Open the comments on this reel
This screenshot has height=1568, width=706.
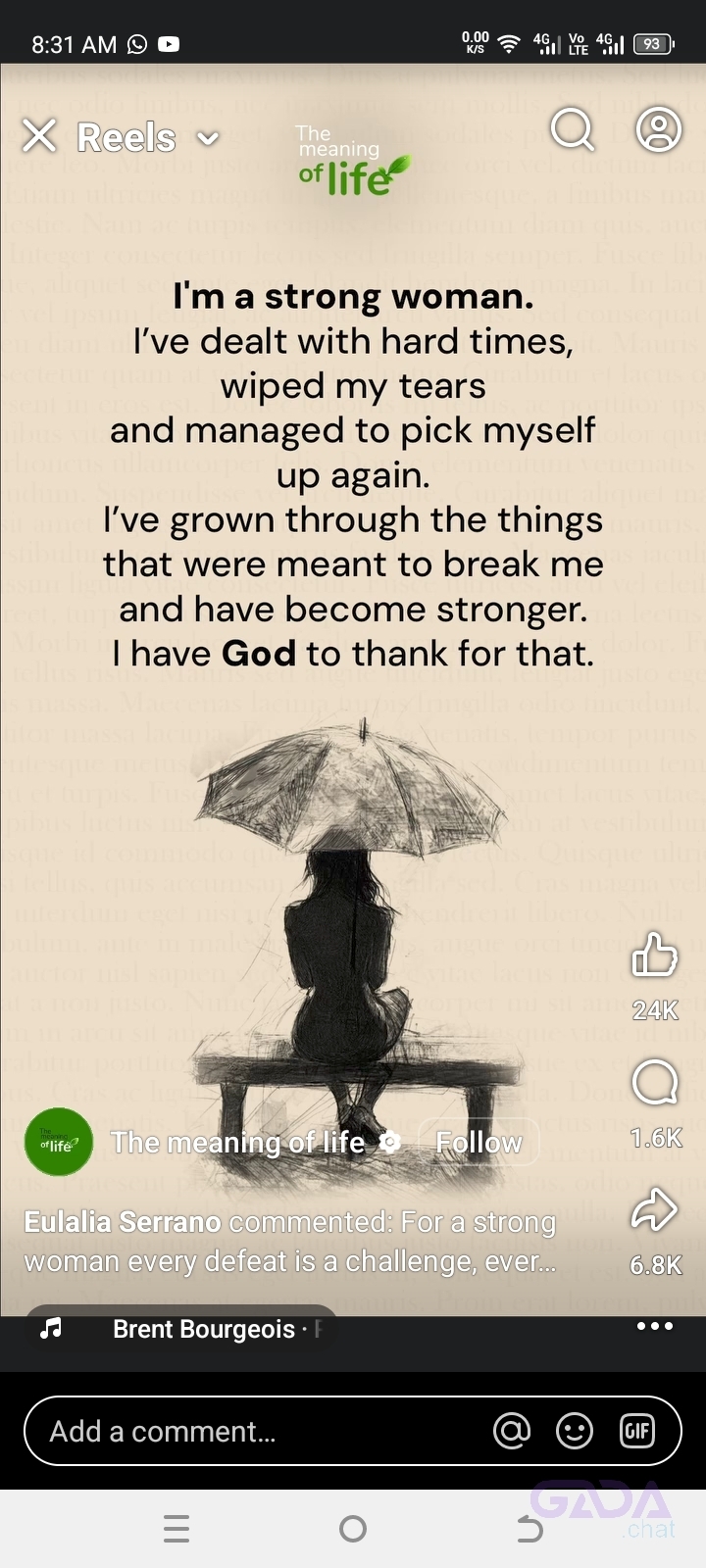(x=654, y=1084)
